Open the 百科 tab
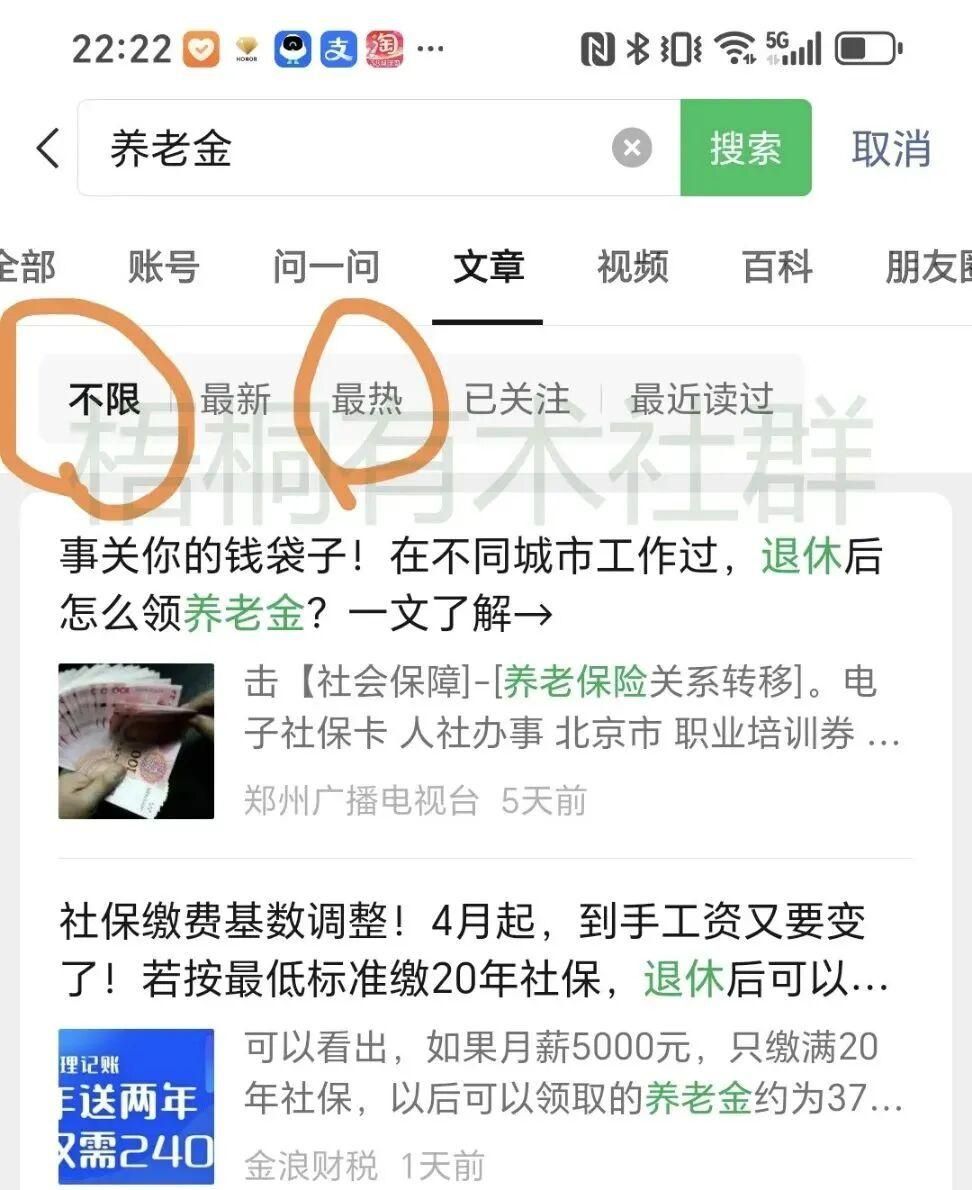 pos(777,267)
